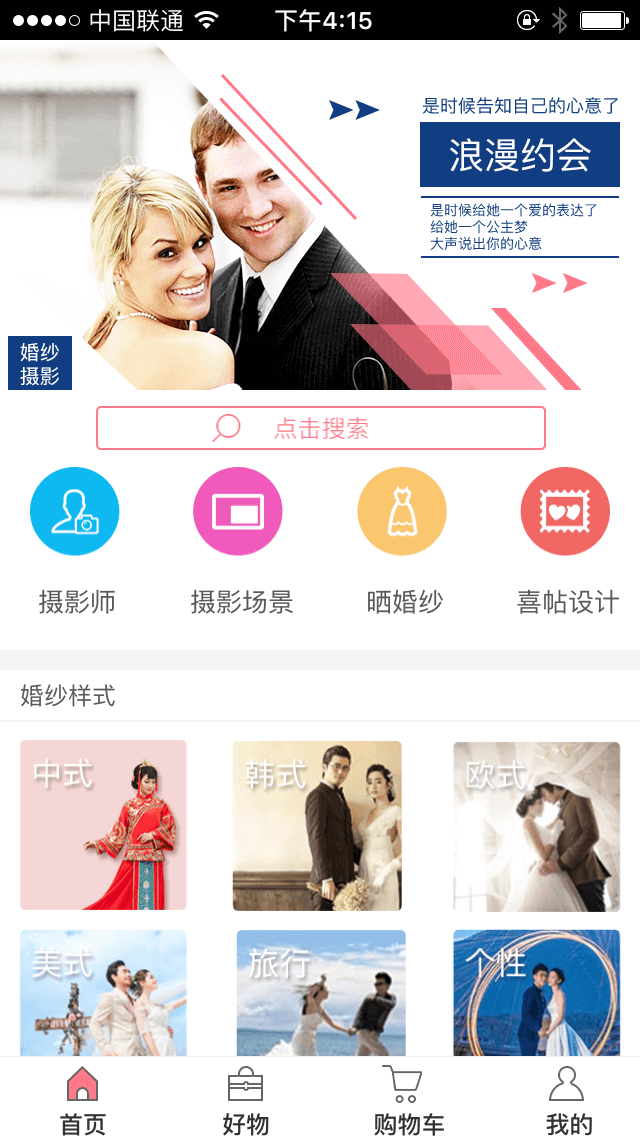640x1136 pixels.
Task: Select the 中式 wedding dress style
Action: click(104, 825)
